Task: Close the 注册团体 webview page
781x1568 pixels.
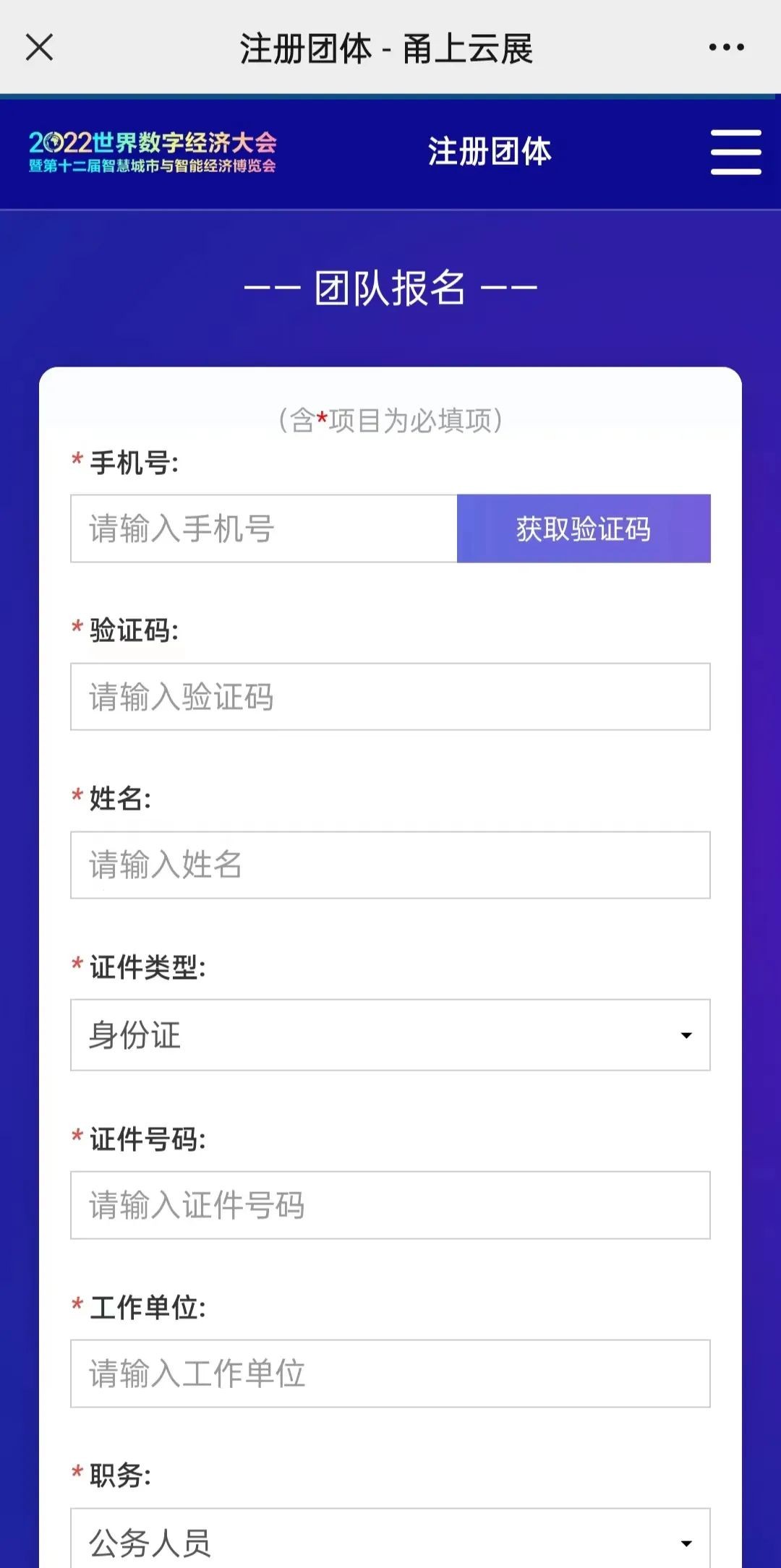Action: [39, 48]
